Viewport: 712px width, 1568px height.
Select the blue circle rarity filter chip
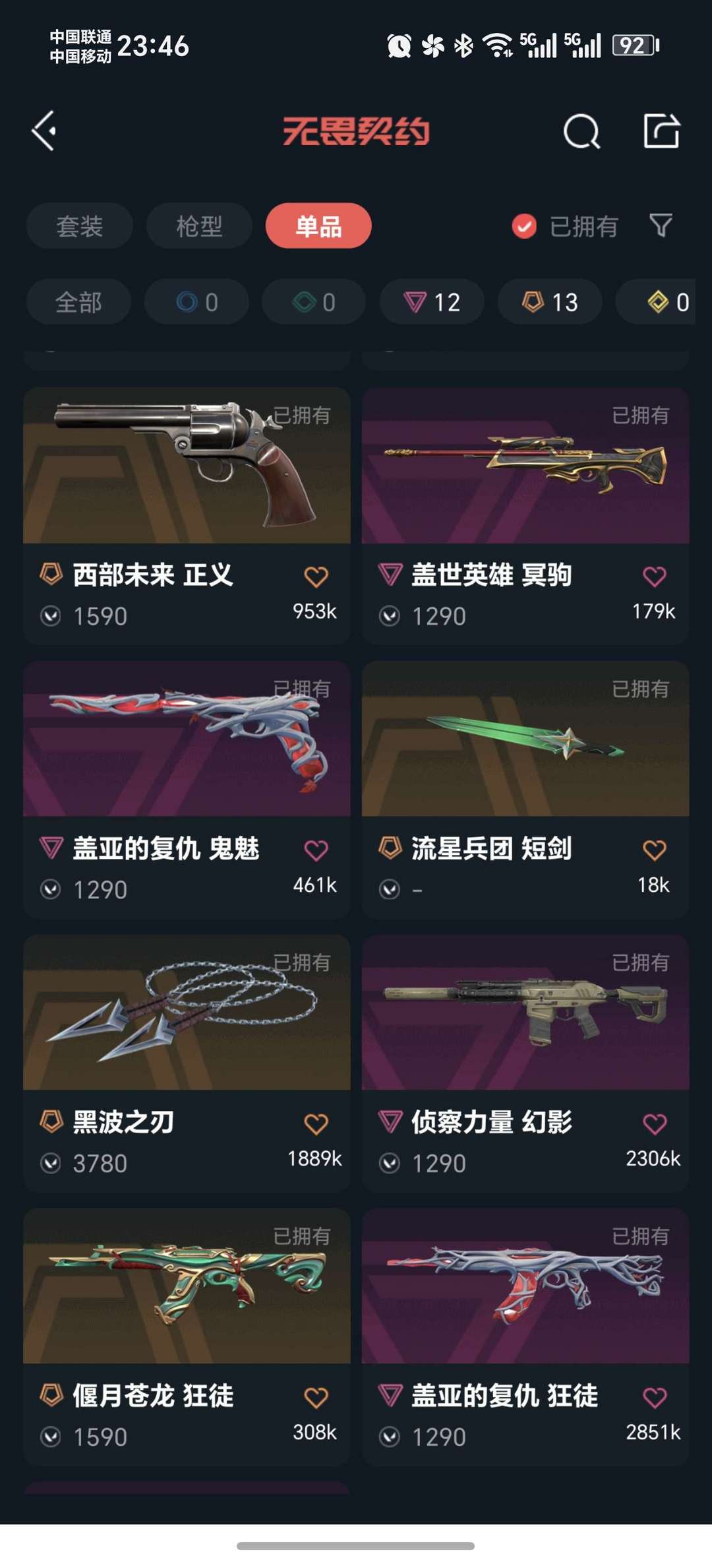(x=196, y=302)
